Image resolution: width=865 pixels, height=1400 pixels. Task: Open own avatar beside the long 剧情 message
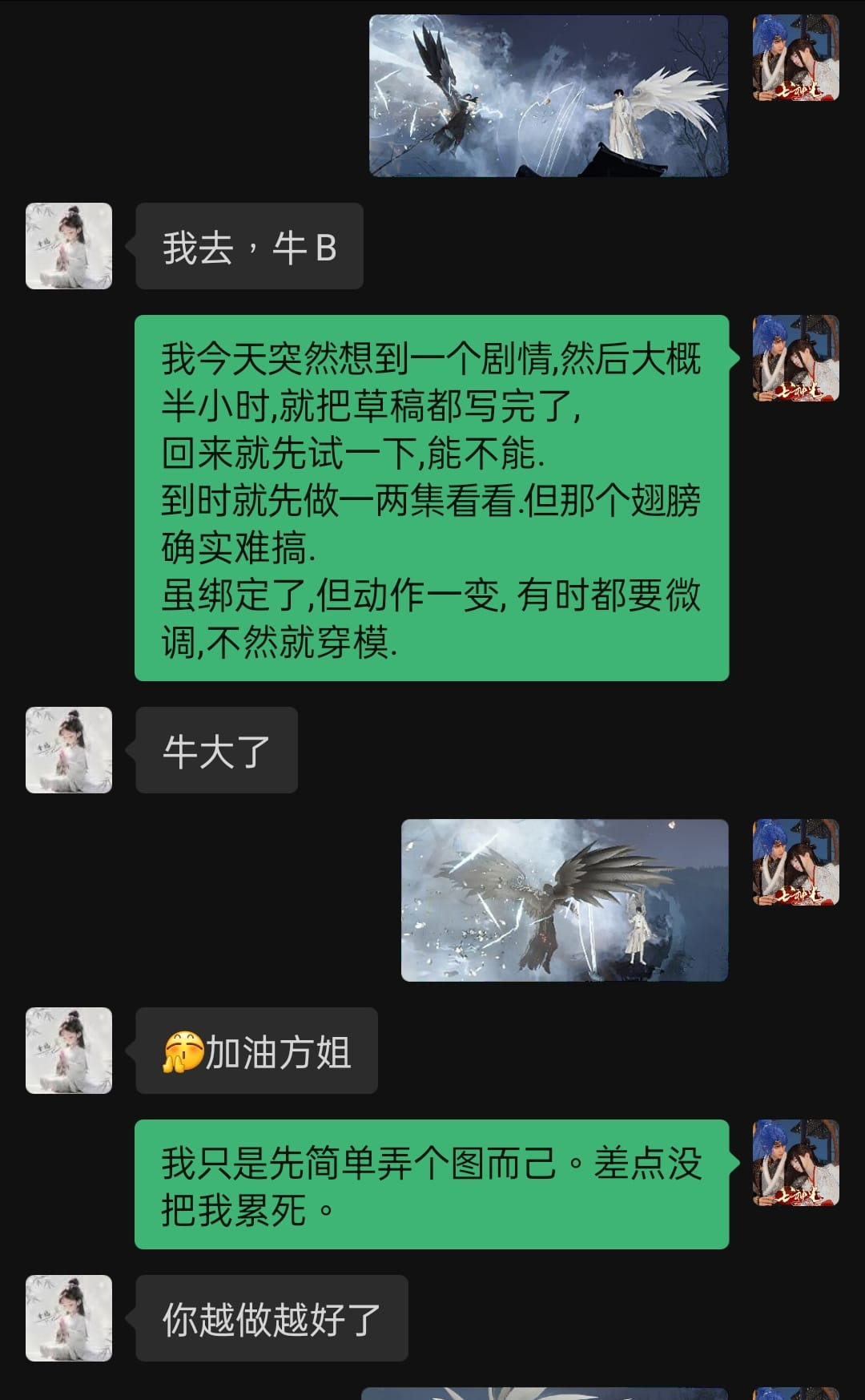(795, 358)
